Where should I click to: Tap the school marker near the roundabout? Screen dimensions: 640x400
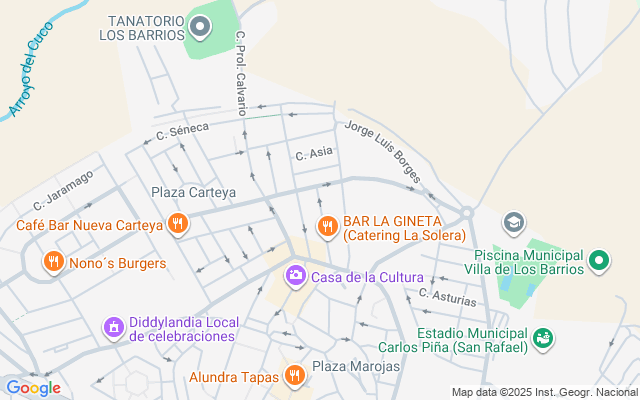click(x=514, y=223)
